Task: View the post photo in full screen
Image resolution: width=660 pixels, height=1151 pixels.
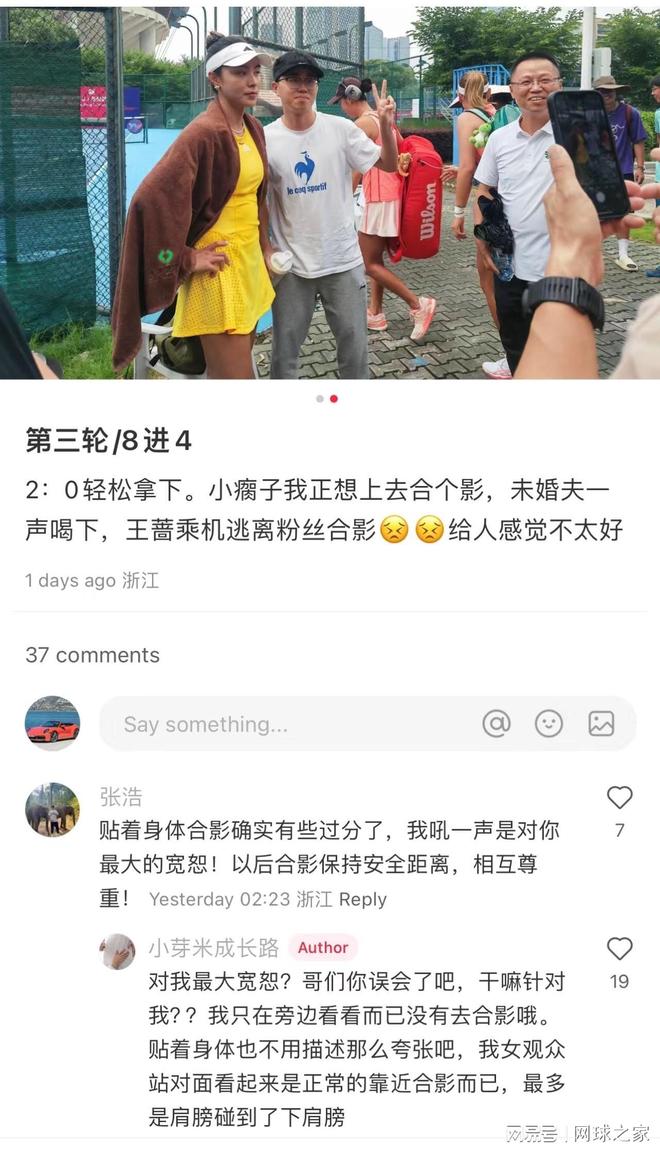Action: pyautogui.click(x=330, y=190)
